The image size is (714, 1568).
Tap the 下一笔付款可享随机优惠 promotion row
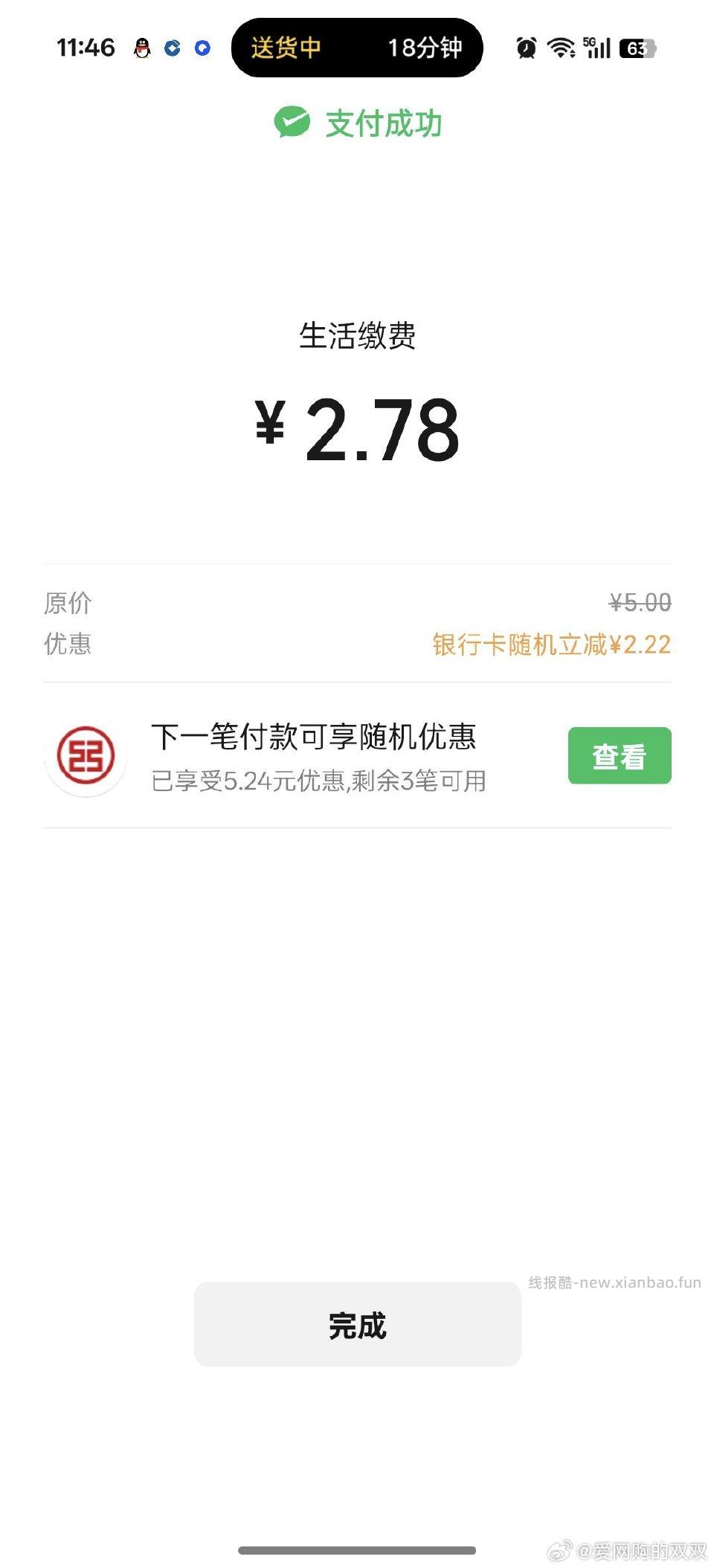click(315, 740)
